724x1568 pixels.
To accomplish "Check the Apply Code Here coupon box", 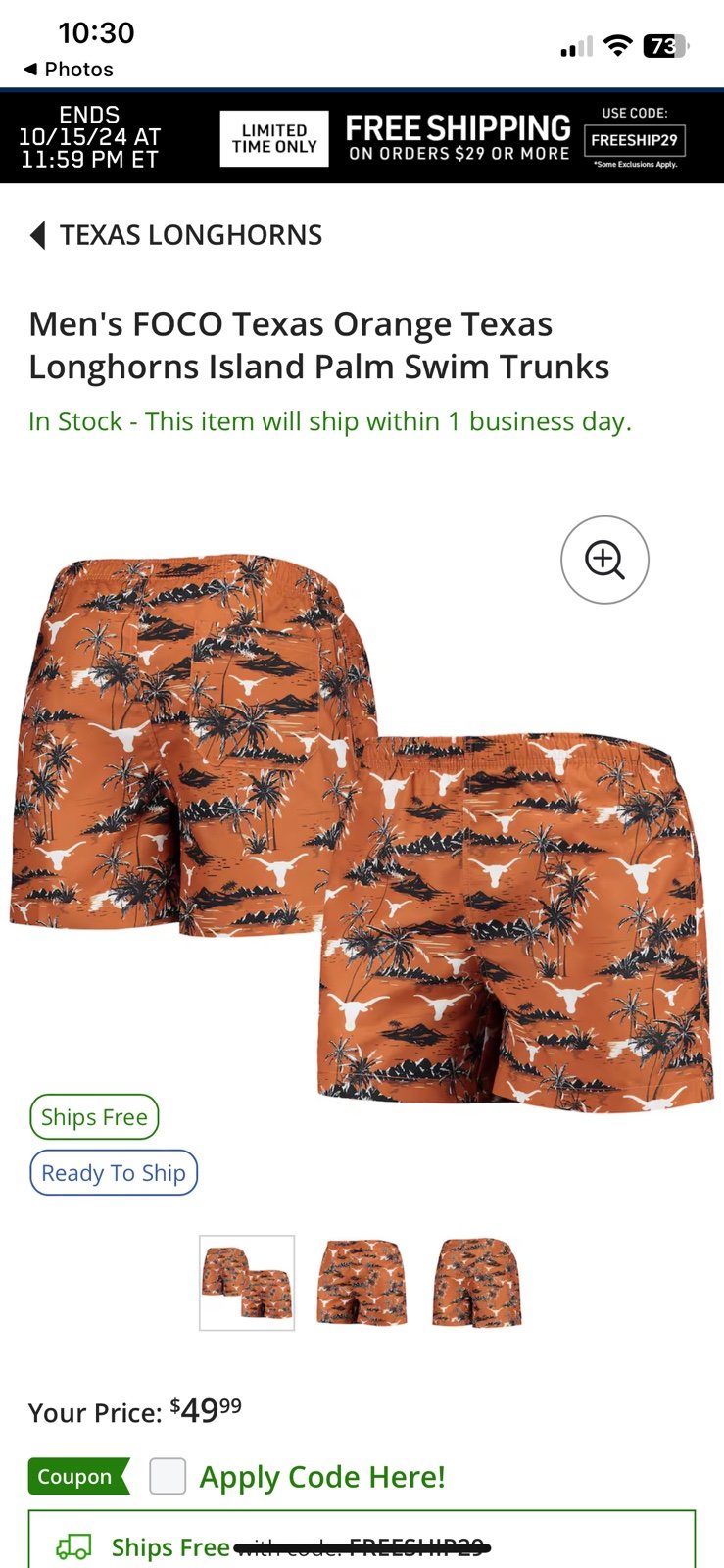I will tap(168, 1476).
